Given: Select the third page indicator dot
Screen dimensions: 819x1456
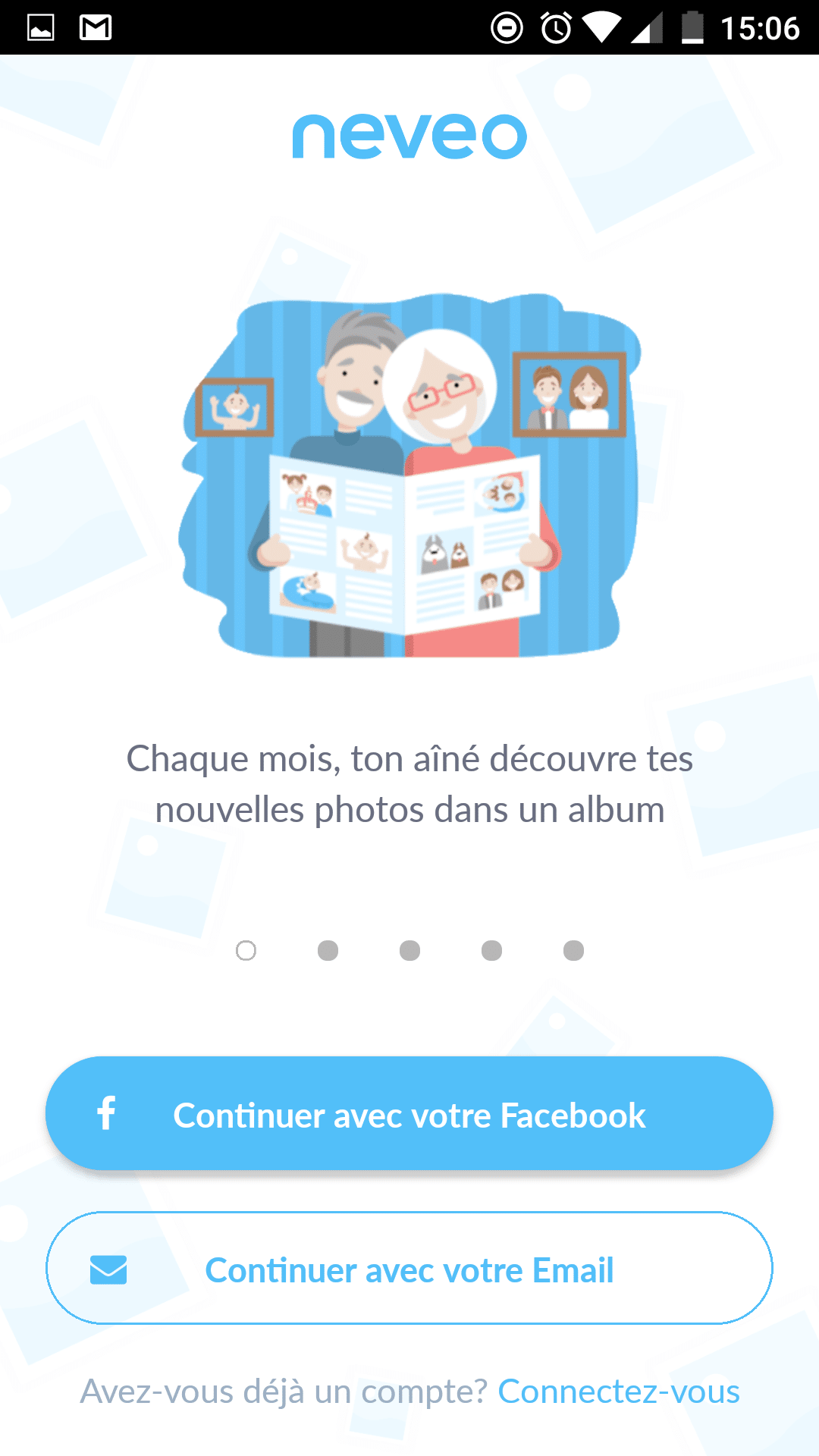Looking at the screenshot, I should (x=409, y=950).
